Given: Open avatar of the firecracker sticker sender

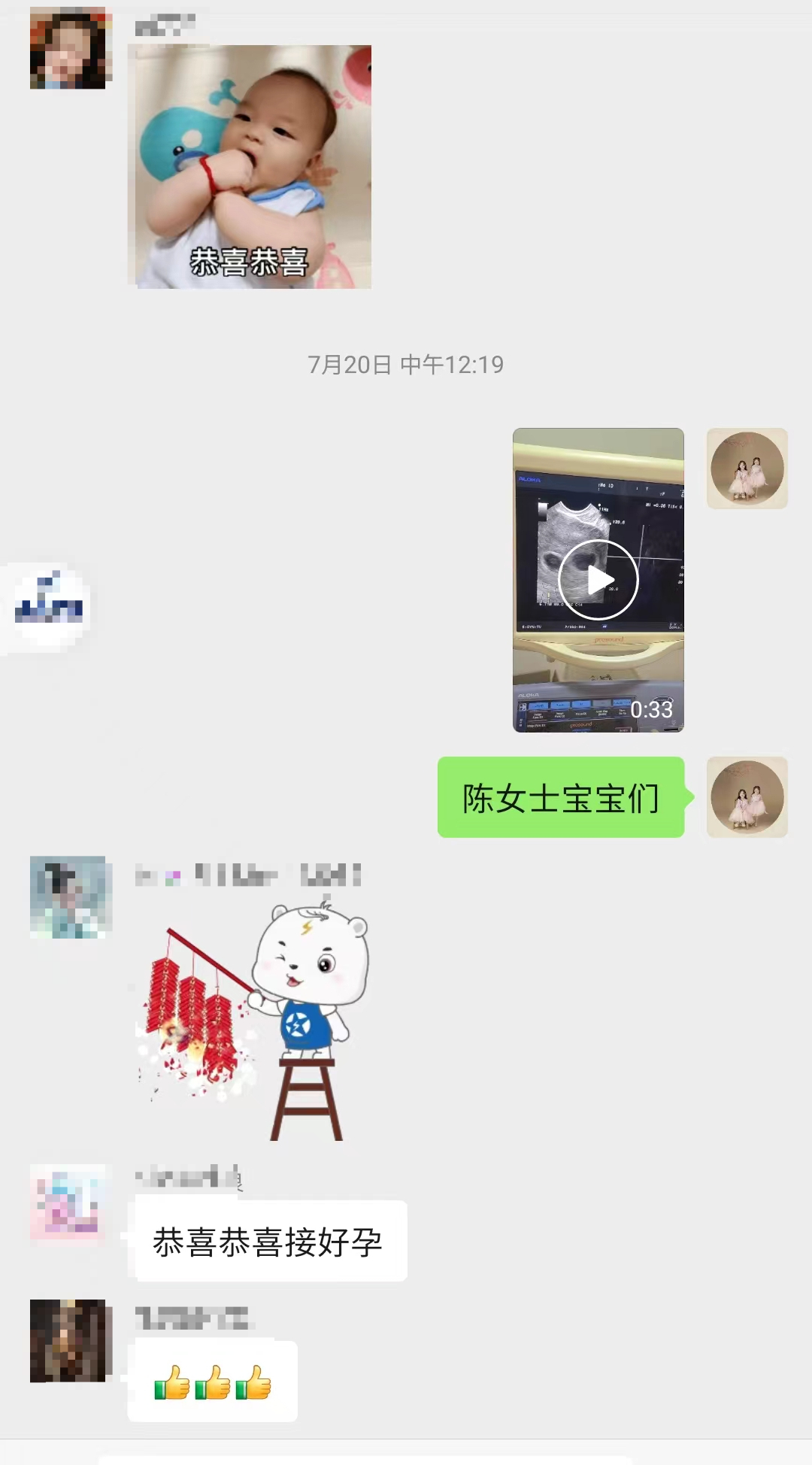Looking at the screenshot, I should pyautogui.click(x=71, y=897).
